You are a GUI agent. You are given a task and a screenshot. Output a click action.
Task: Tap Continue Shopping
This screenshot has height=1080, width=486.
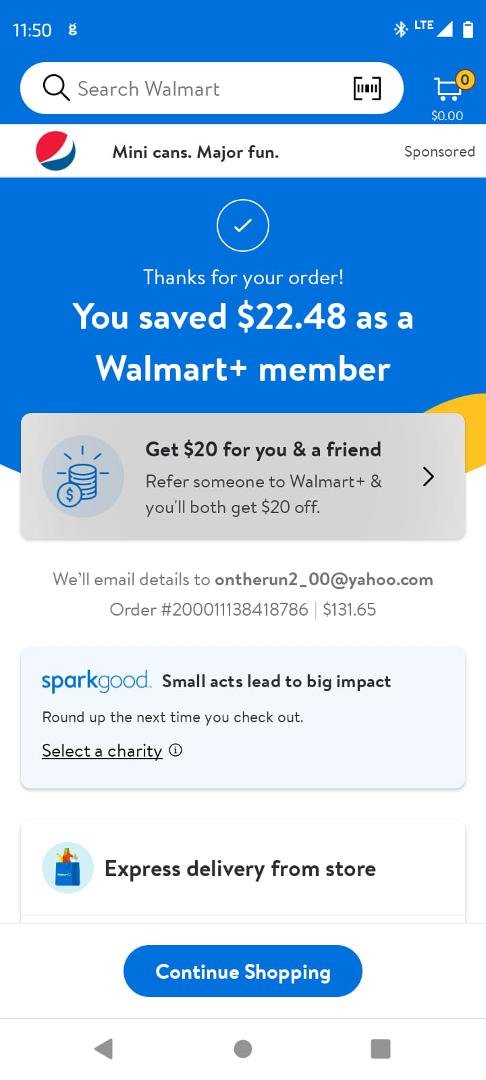[x=243, y=971]
